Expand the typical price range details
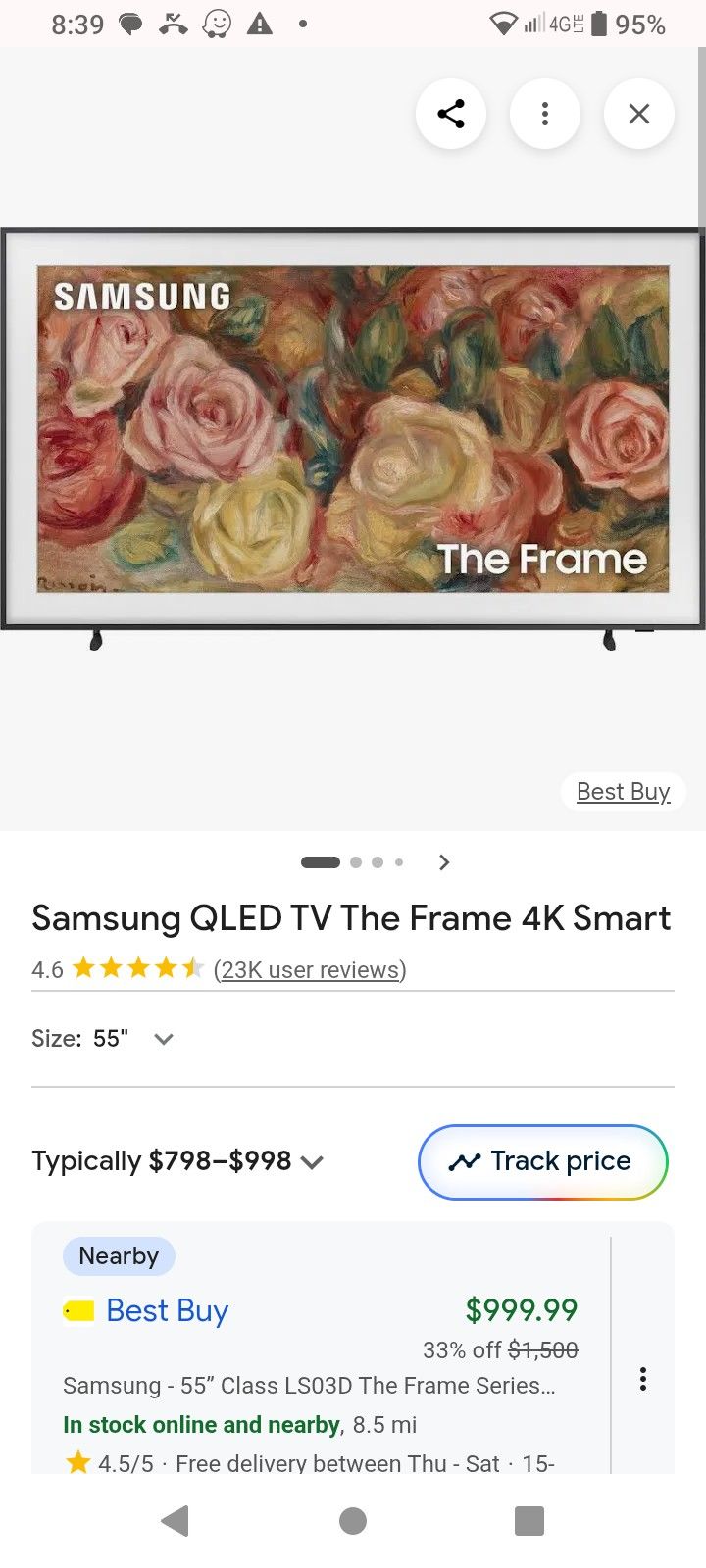Image resolution: width=706 pixels, height=1568 pixels. click(312, 1162)
